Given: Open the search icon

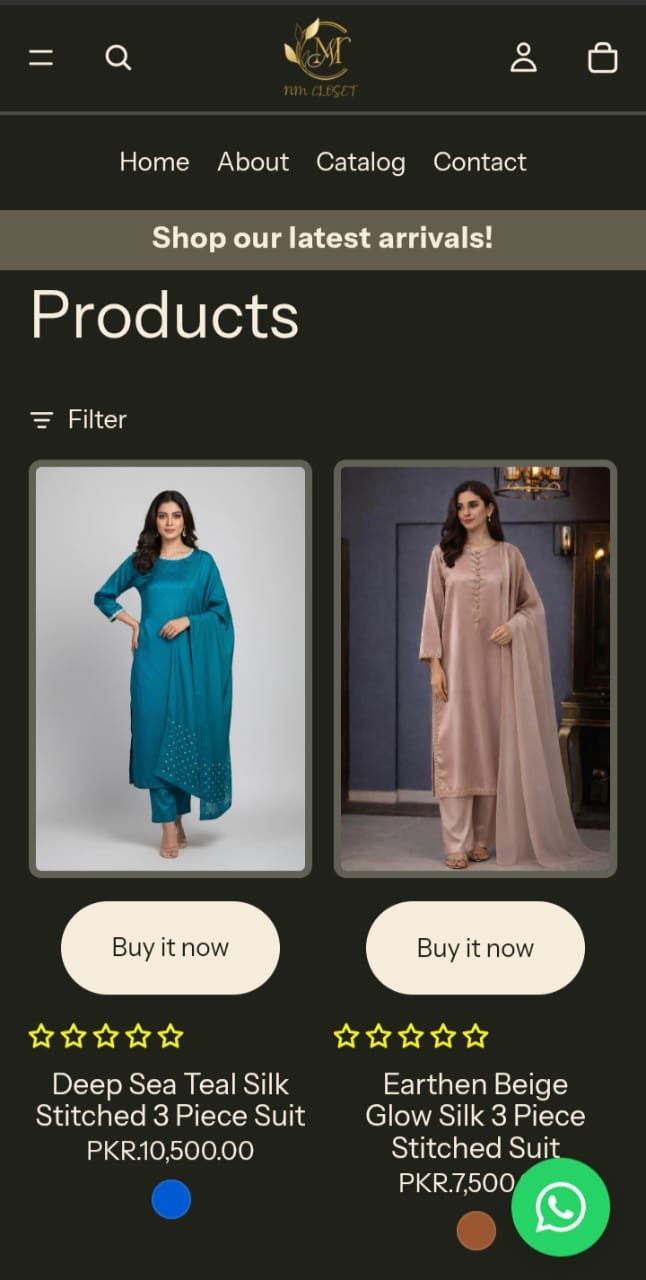Looking at the screenshot, I should point(118,58).
